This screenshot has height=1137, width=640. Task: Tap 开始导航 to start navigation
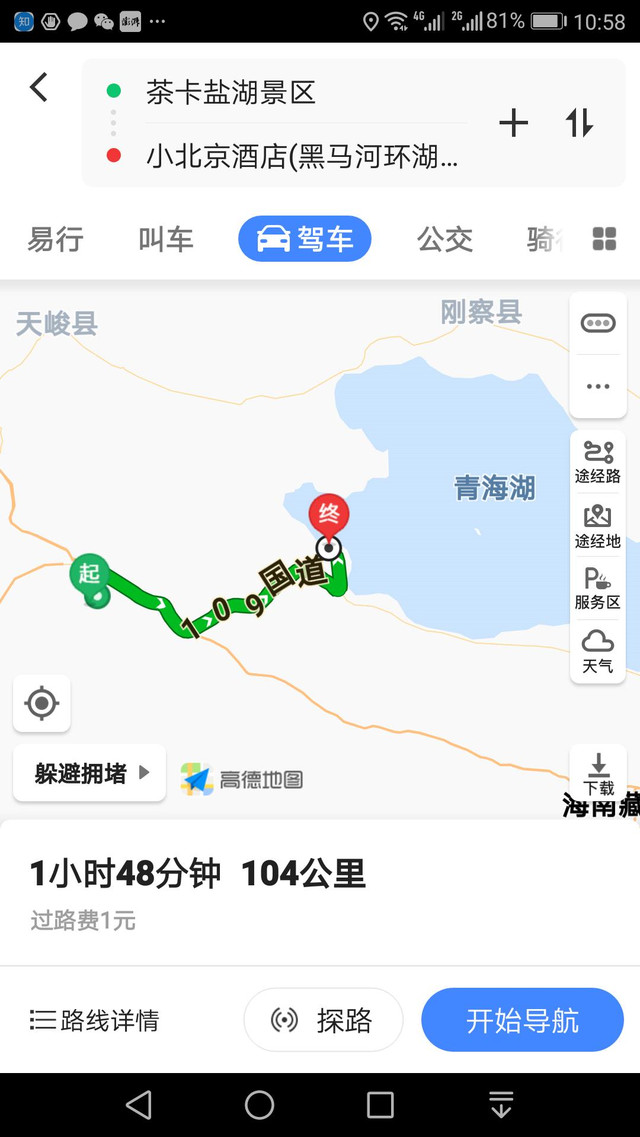tap(523, 1020)
